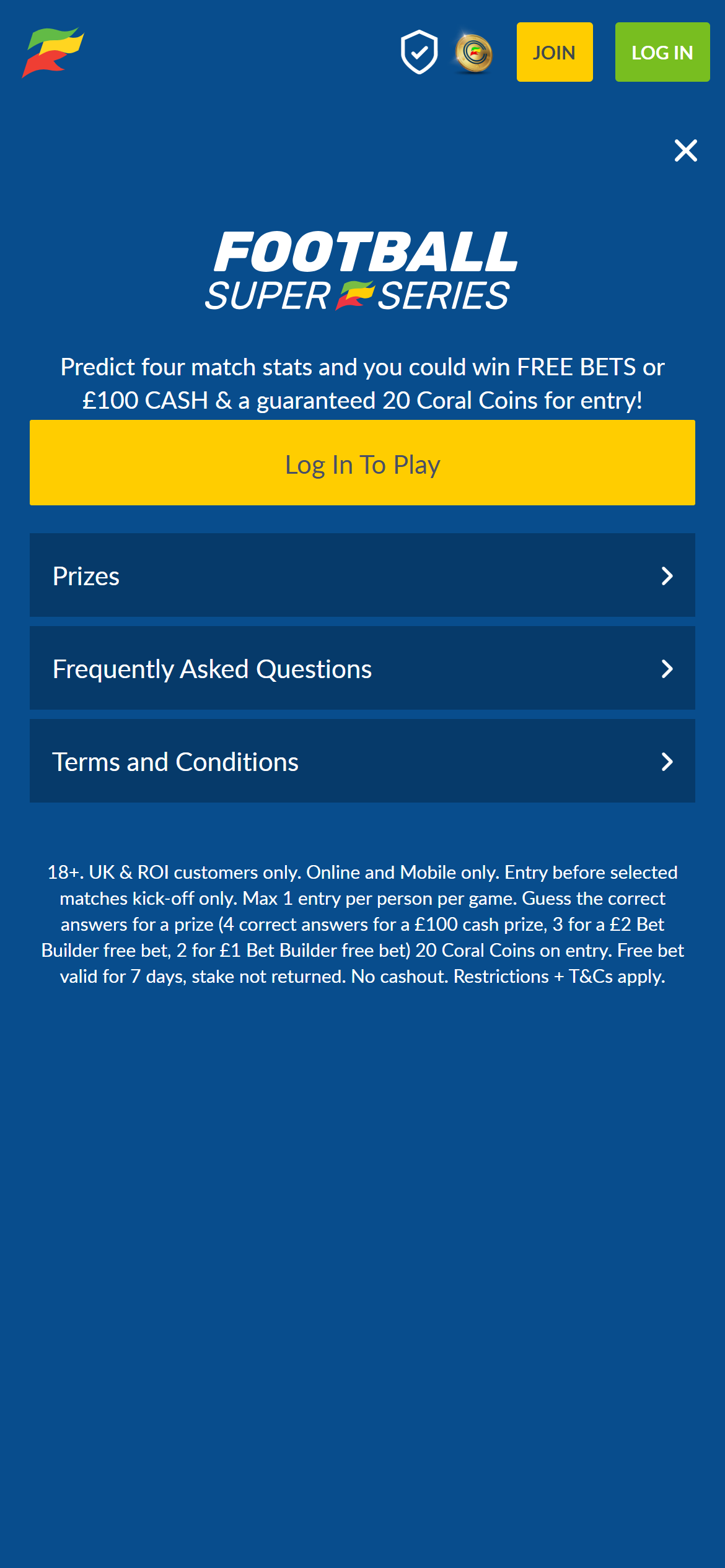Open the Coral Coins icon
Viewport: 725px width, 1568px height.
click(473, 54)
